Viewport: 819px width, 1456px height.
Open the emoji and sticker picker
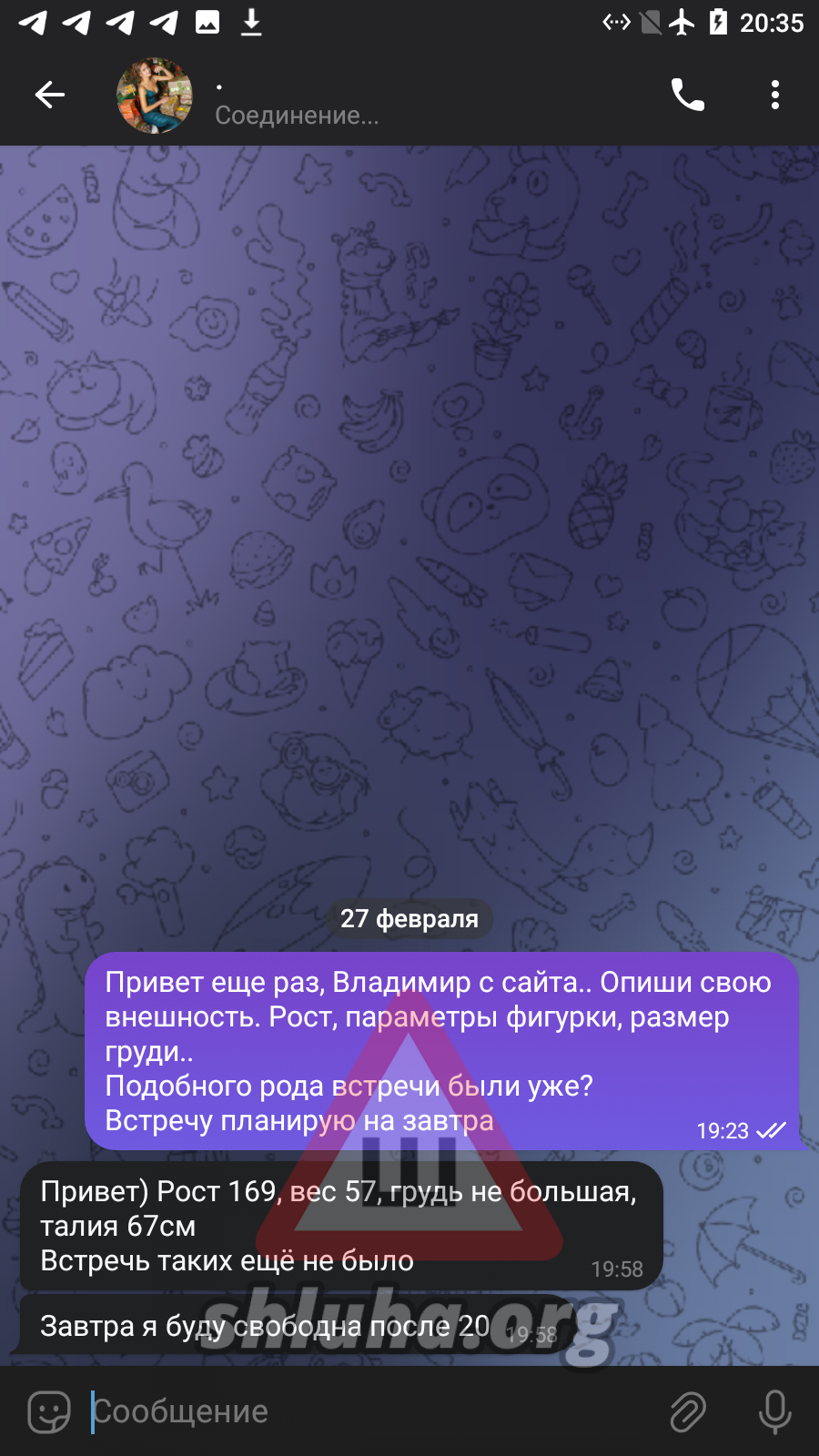49,1411
